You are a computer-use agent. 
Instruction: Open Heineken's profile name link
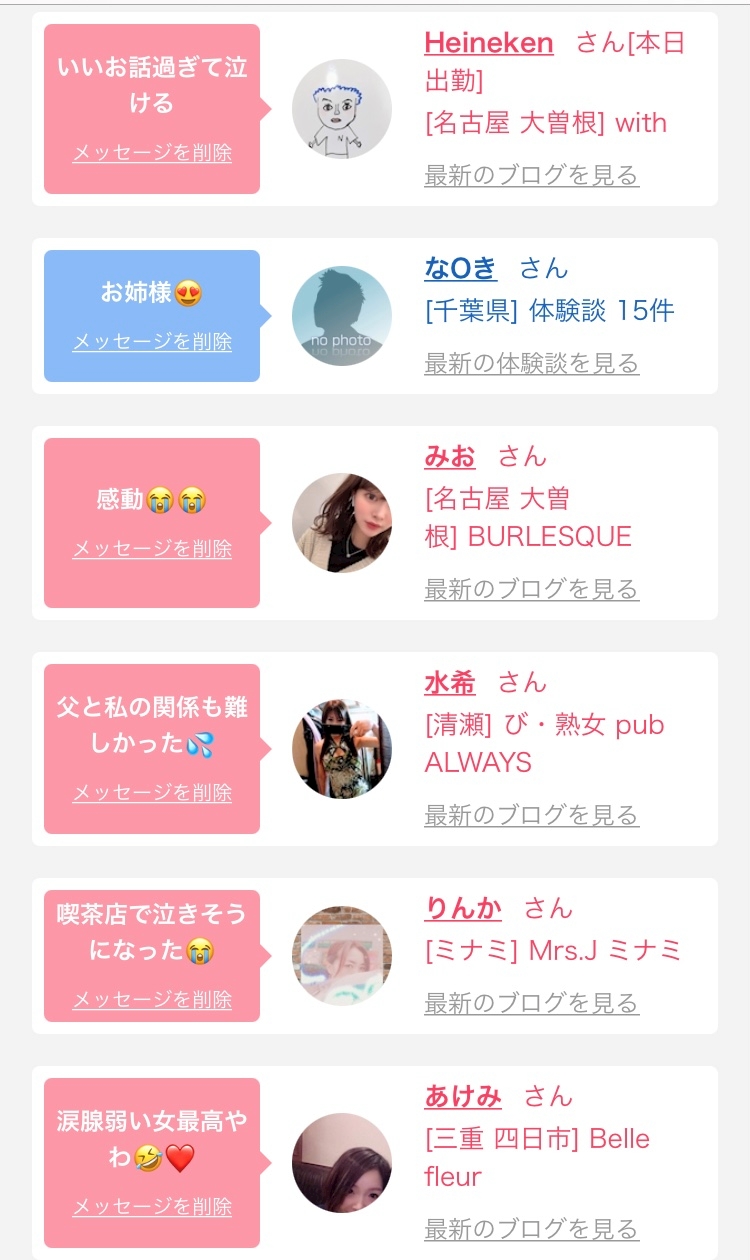click(x=489, y=43)
